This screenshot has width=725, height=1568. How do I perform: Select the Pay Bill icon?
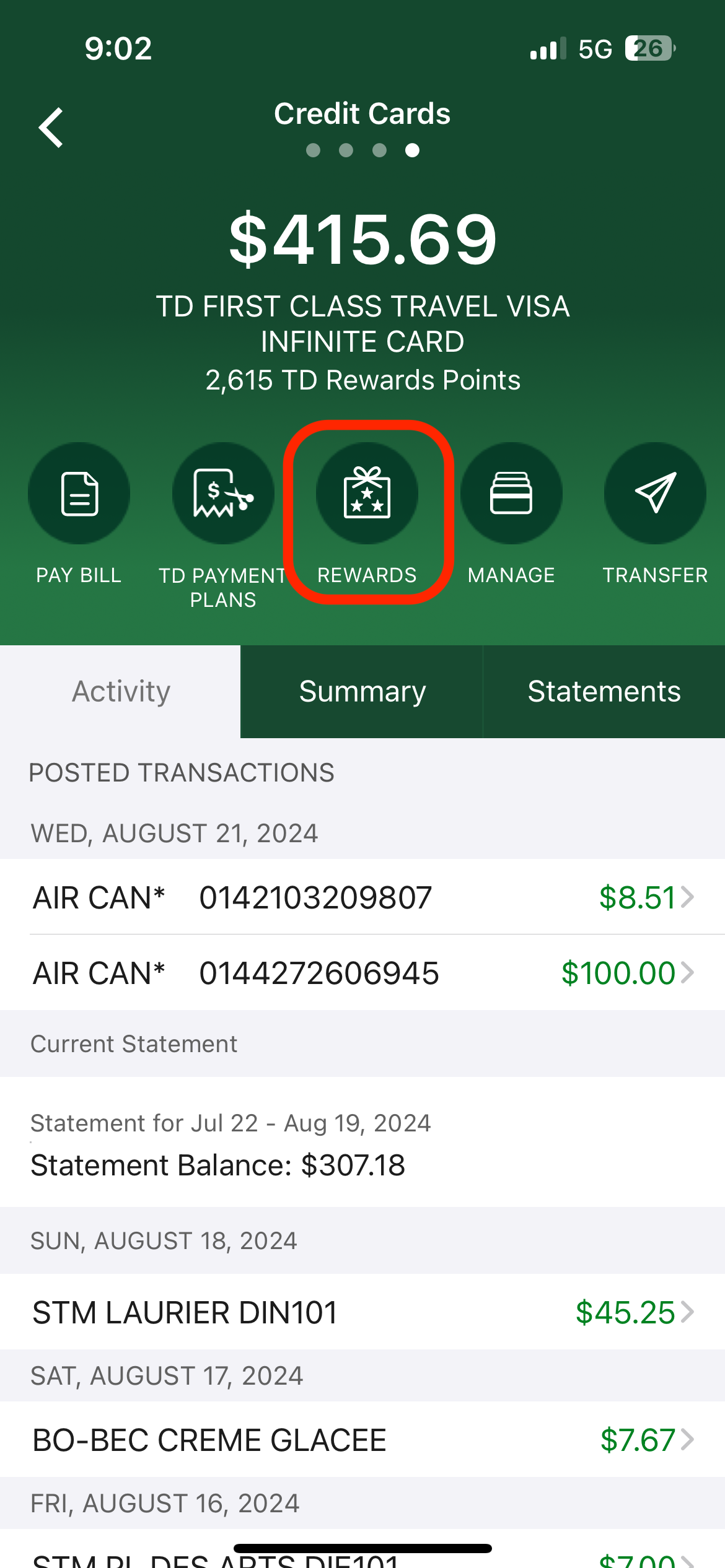coord(79,493)
